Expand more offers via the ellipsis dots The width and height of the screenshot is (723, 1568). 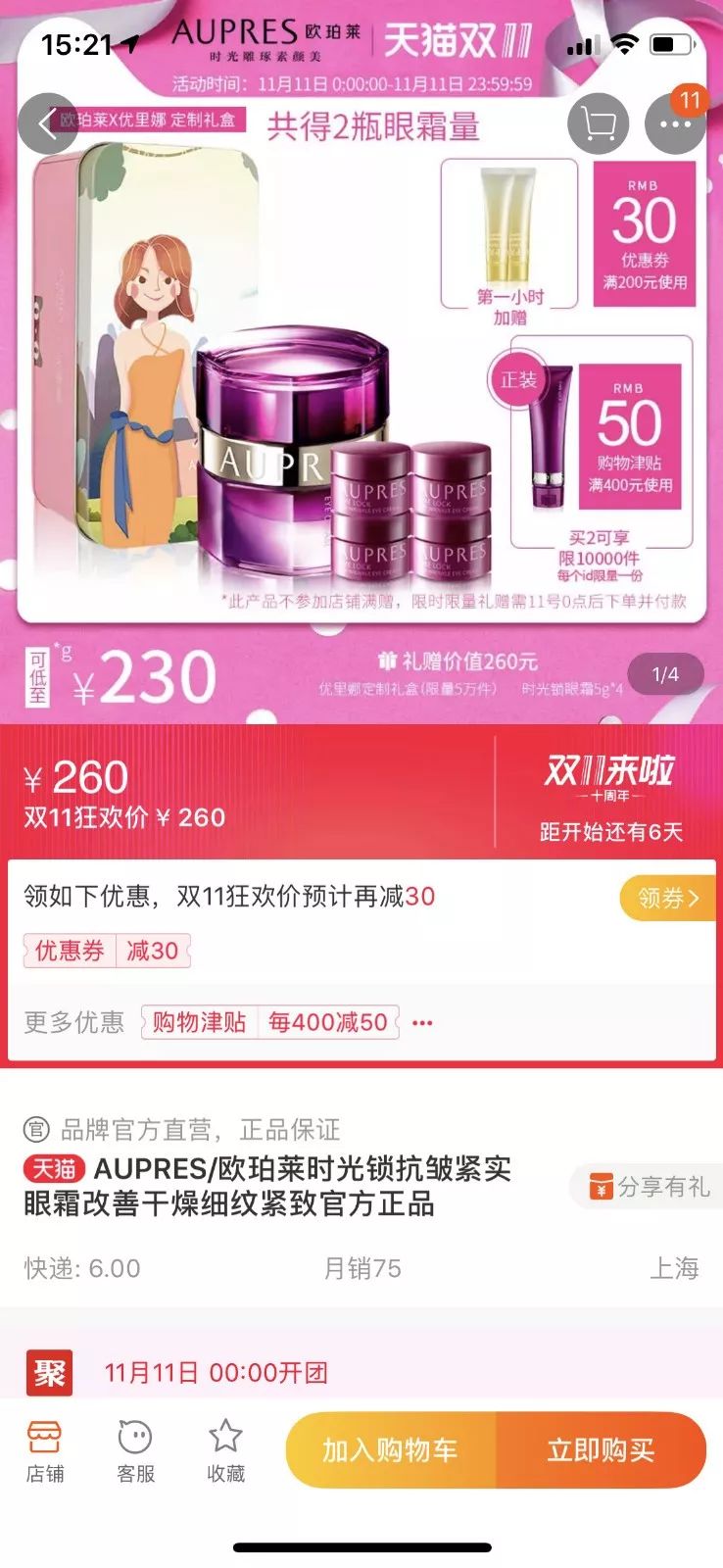coord(421,1022)
